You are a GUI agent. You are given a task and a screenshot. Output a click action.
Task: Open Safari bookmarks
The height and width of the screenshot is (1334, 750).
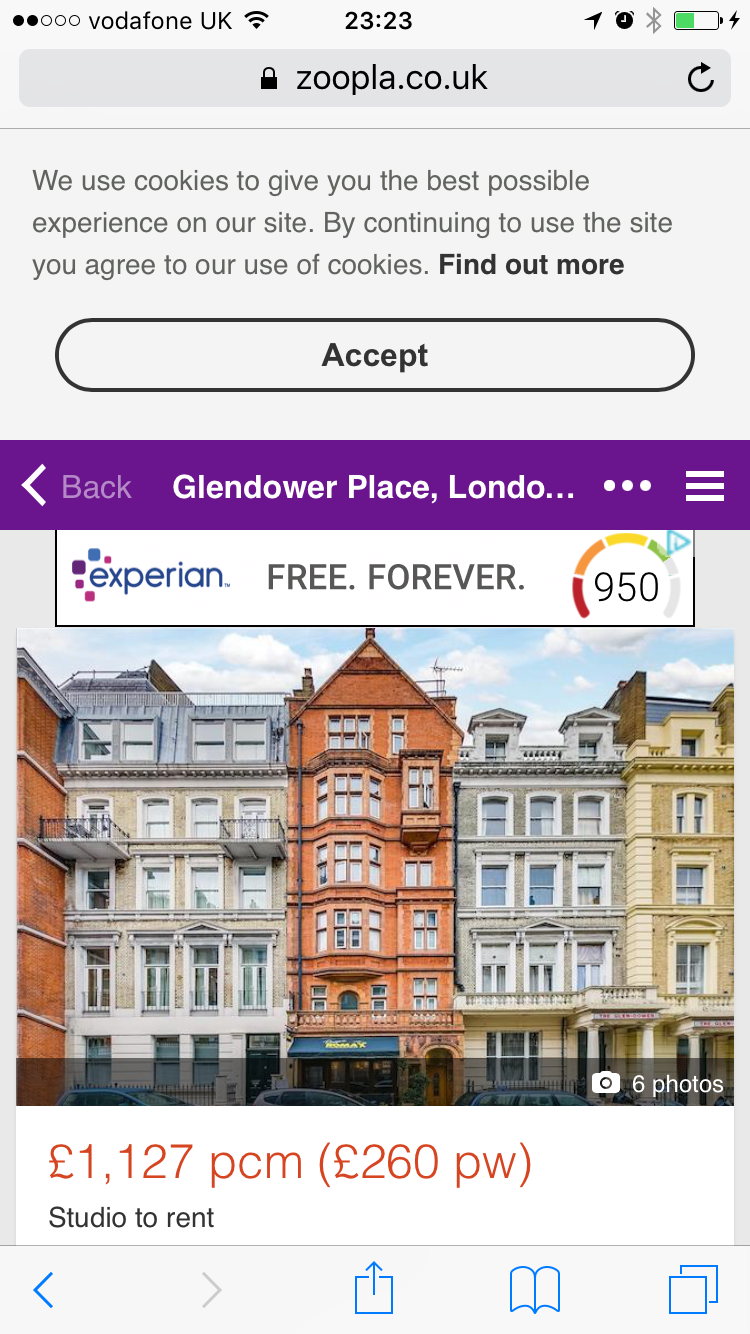tap(534, 1289)
